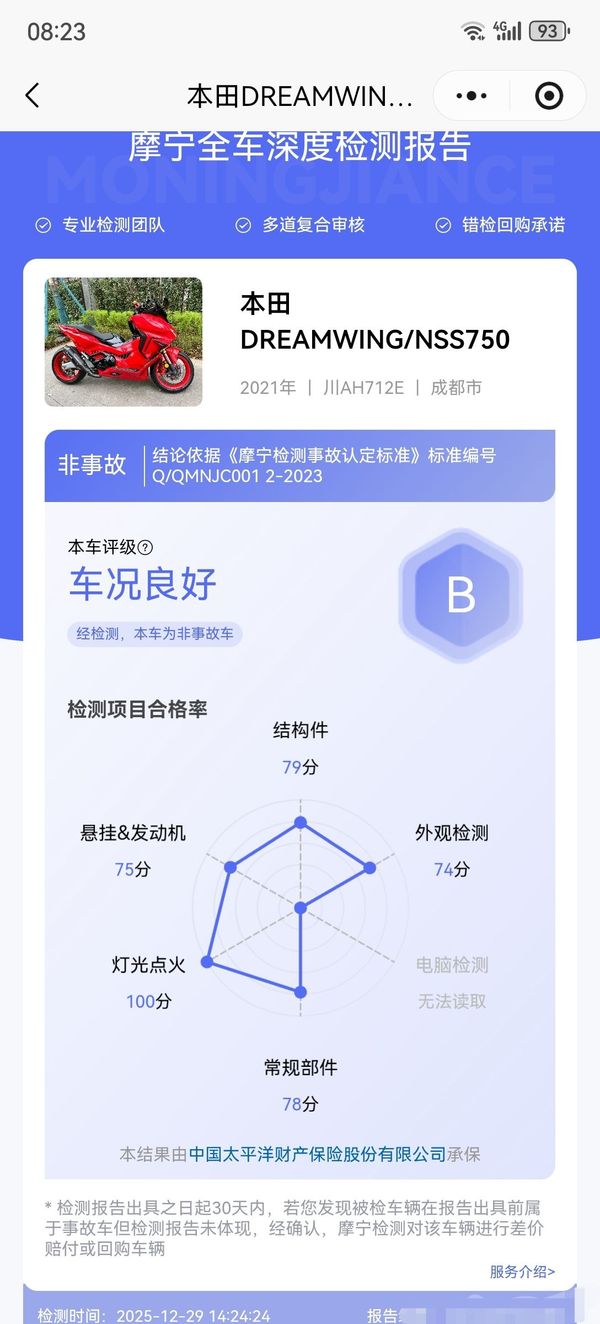Screen dimensions: 600x1324
Task: View the red motorcycle photo thumbnail
Action: coord(124,342)
